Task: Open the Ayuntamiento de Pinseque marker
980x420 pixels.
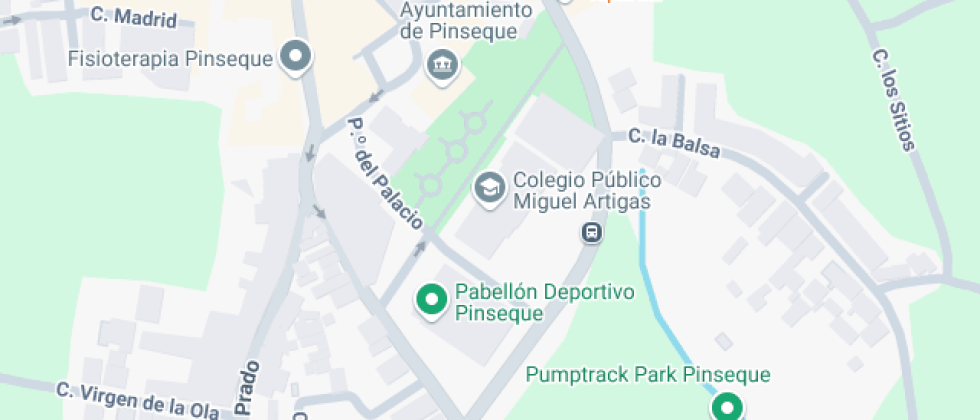Action: [441, 66]
